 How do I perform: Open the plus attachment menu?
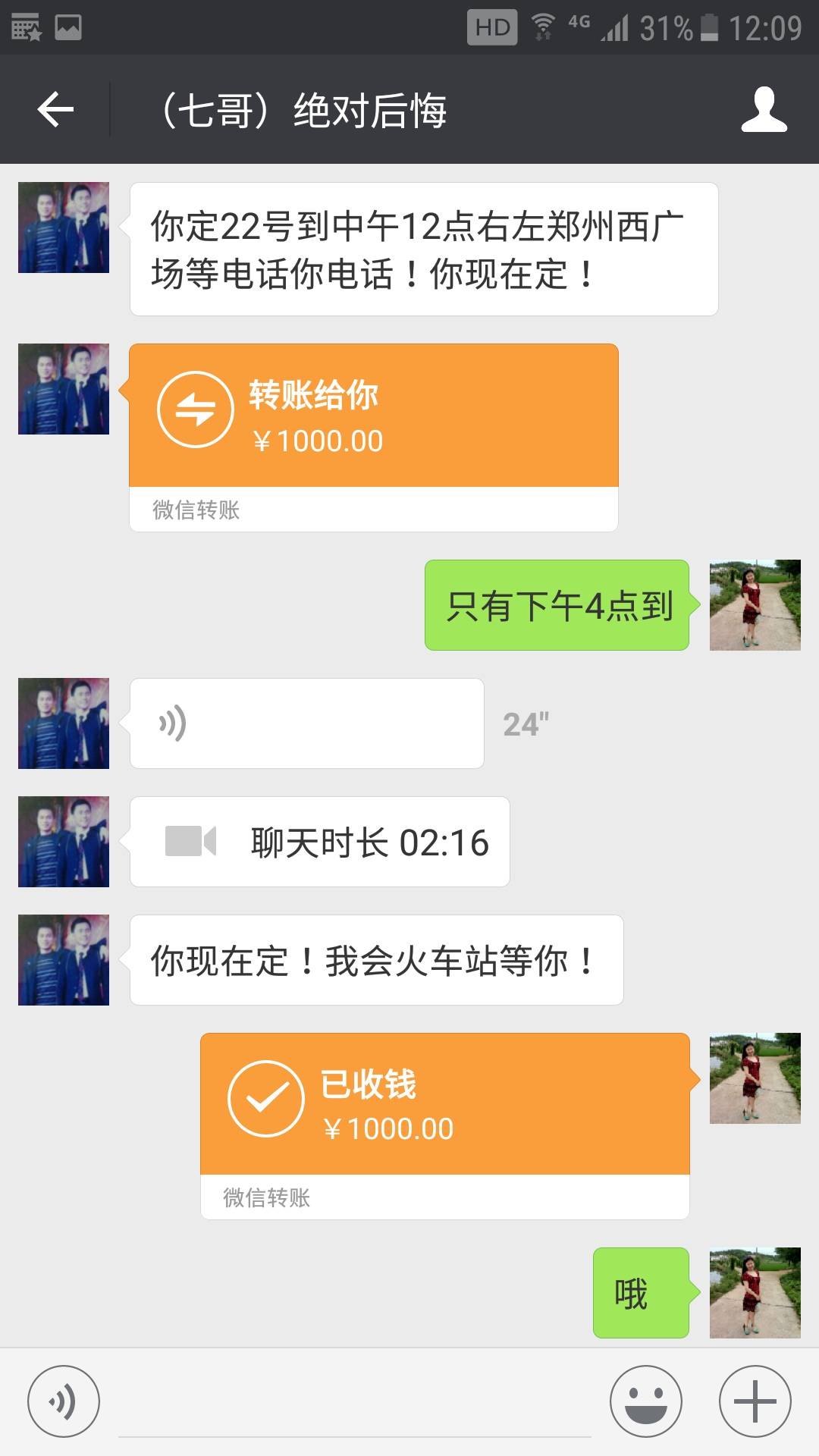point(755,1401)
